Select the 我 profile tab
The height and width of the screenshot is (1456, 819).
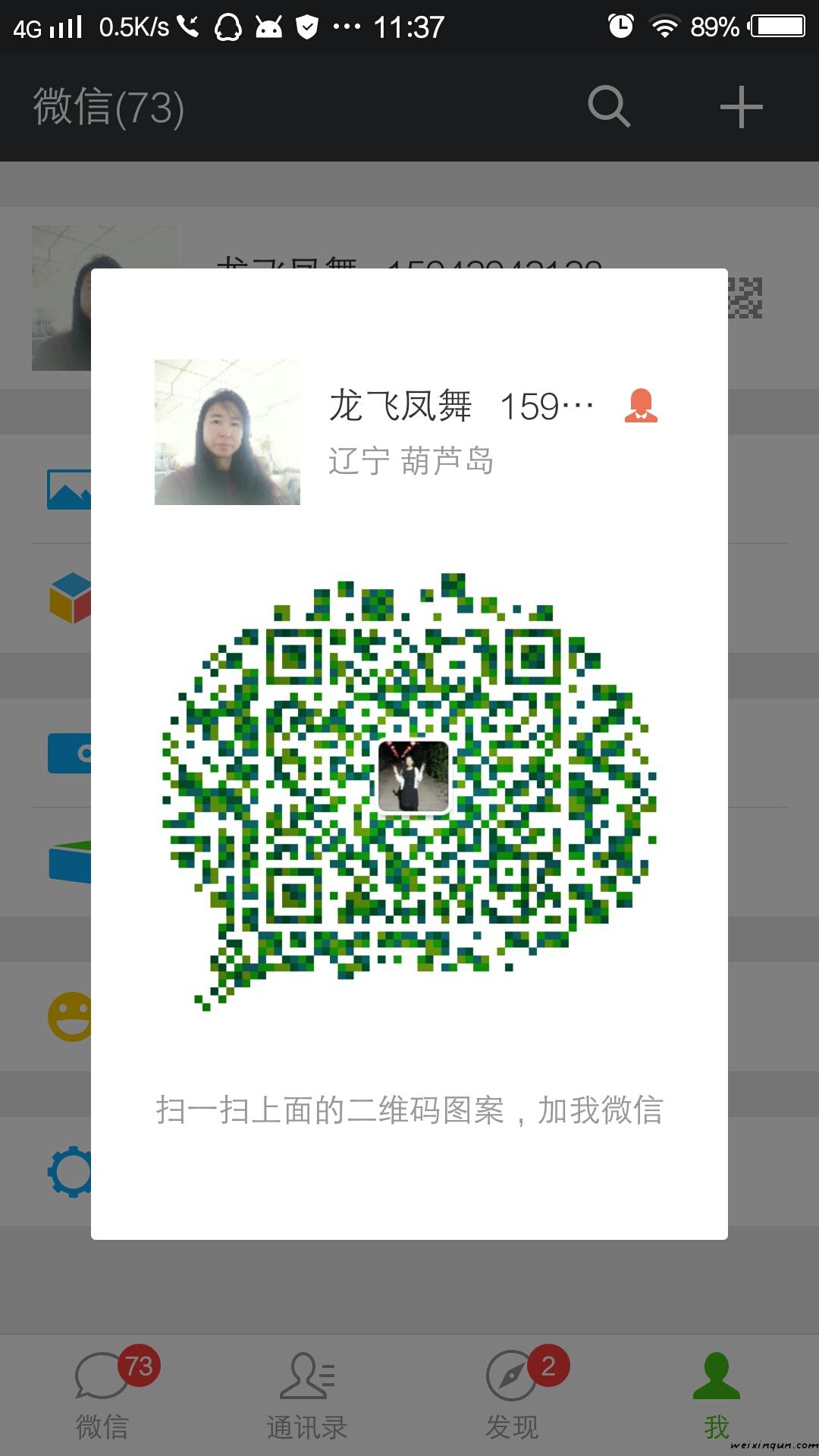click(716, 1394)
